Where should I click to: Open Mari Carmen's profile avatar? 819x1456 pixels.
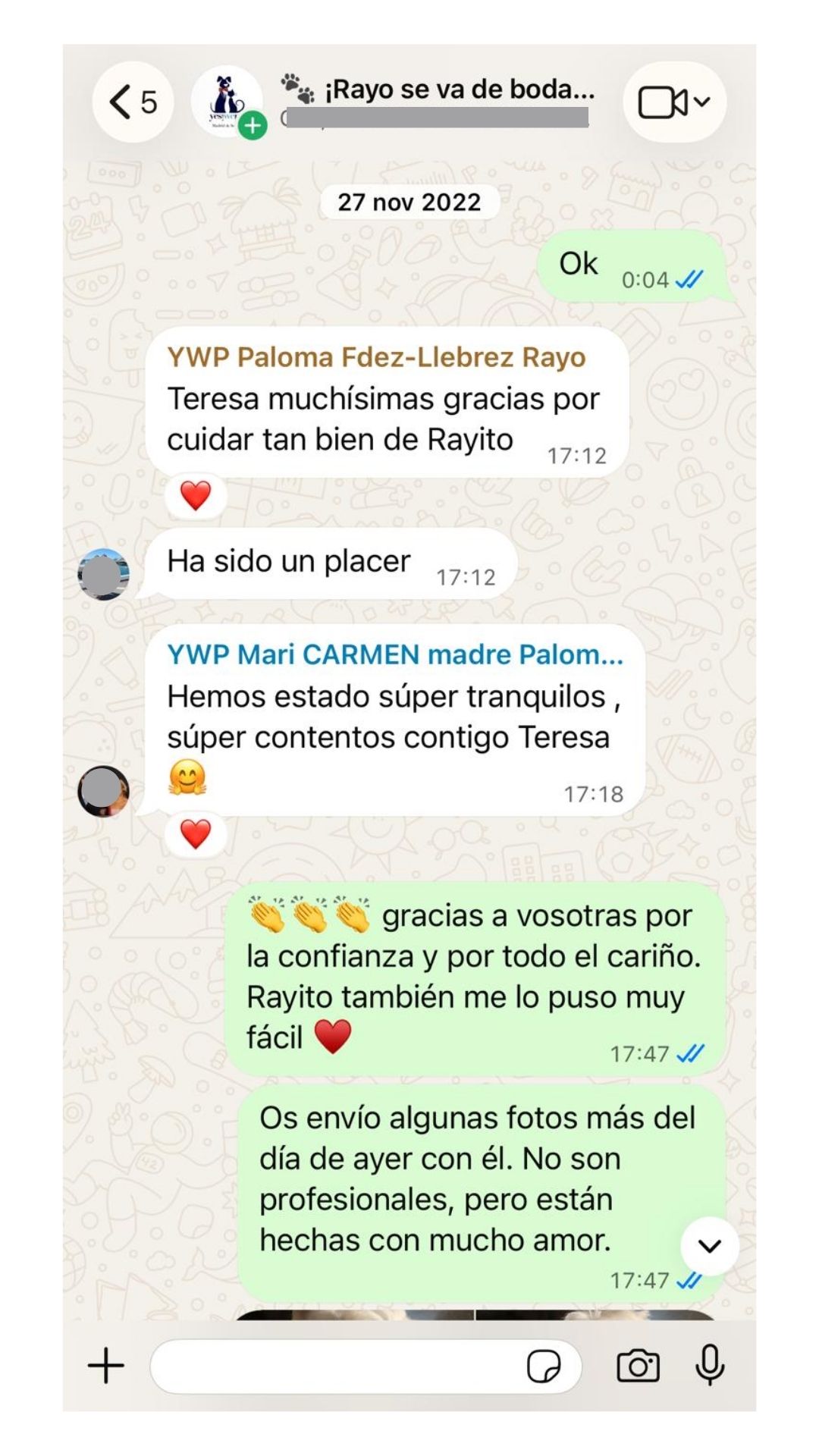[x=104, y=791]
